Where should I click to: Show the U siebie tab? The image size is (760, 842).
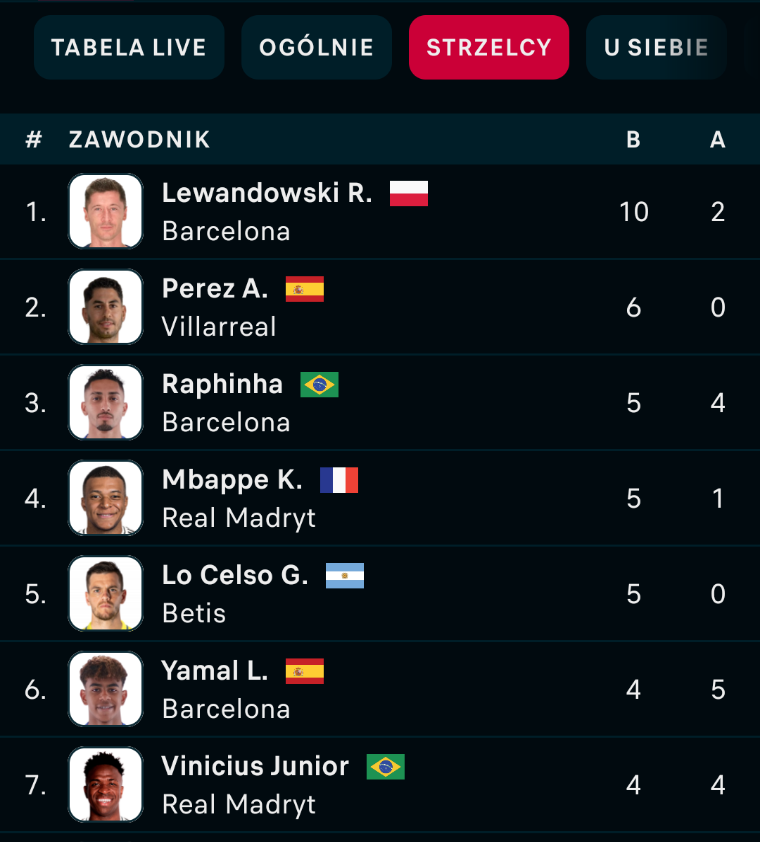coord(656,47)
